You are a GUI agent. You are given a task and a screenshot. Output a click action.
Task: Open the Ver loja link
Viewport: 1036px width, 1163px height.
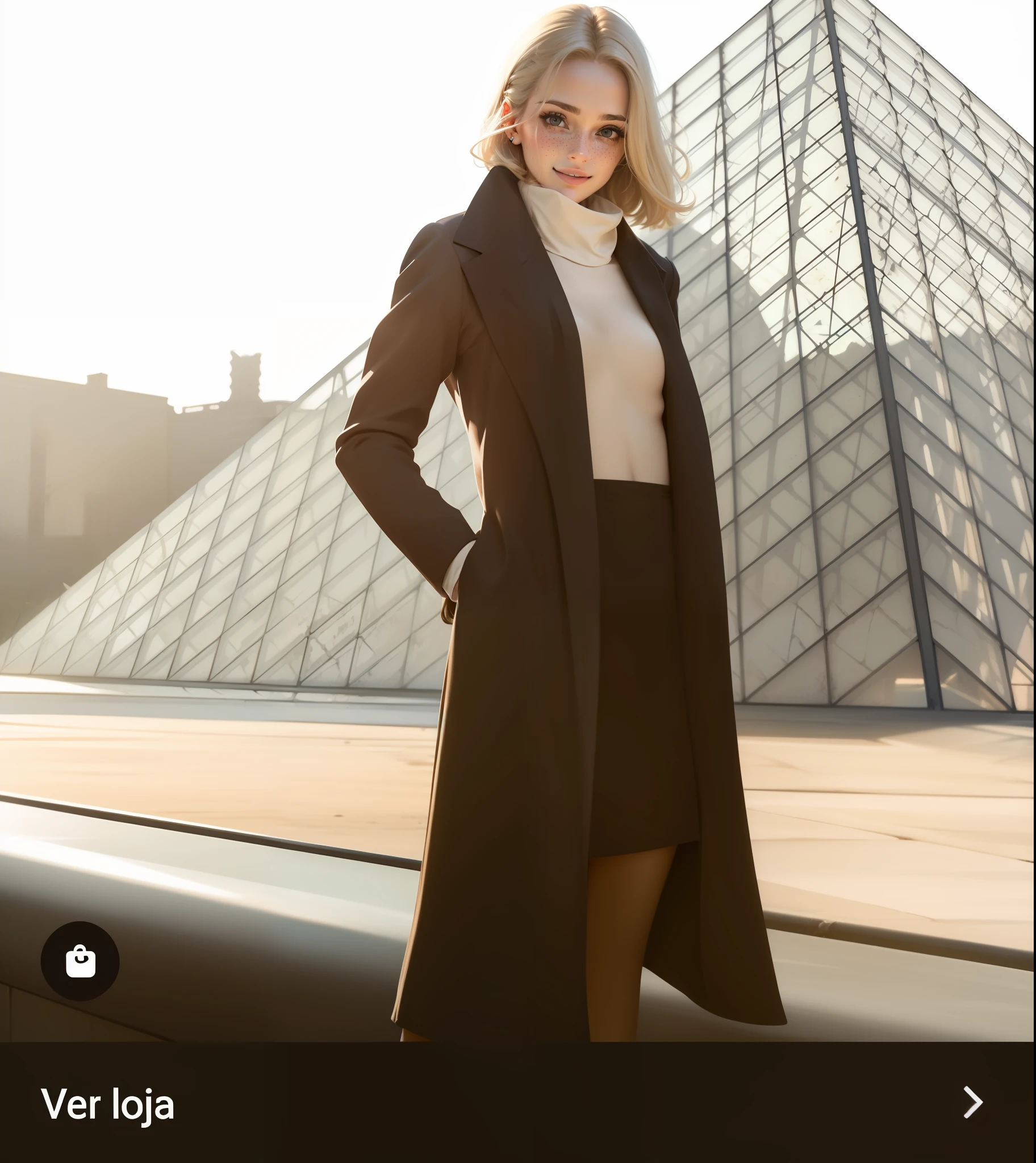108,1105
